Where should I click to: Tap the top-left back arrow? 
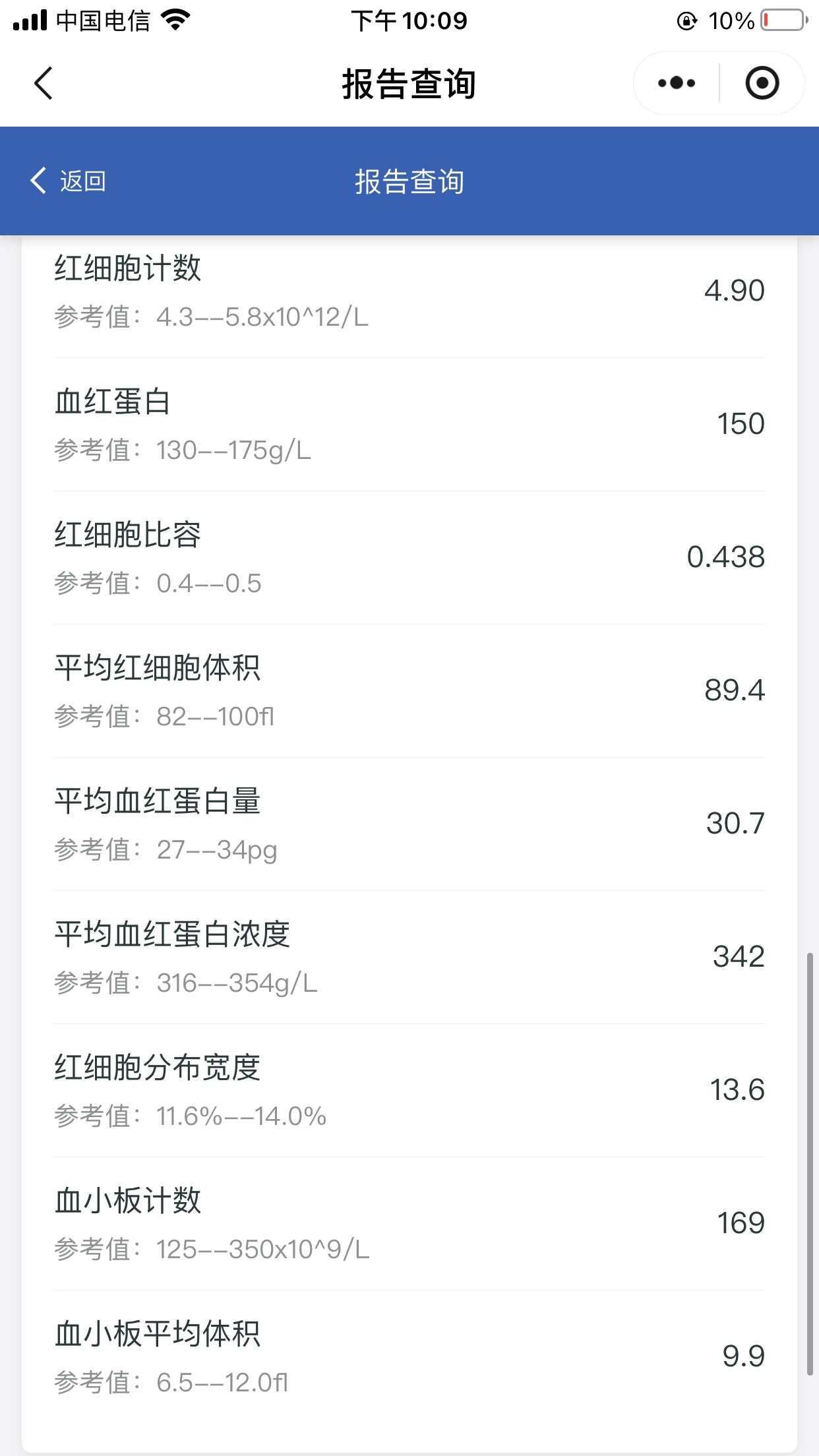pyautogui.click(x=44, y=84)
